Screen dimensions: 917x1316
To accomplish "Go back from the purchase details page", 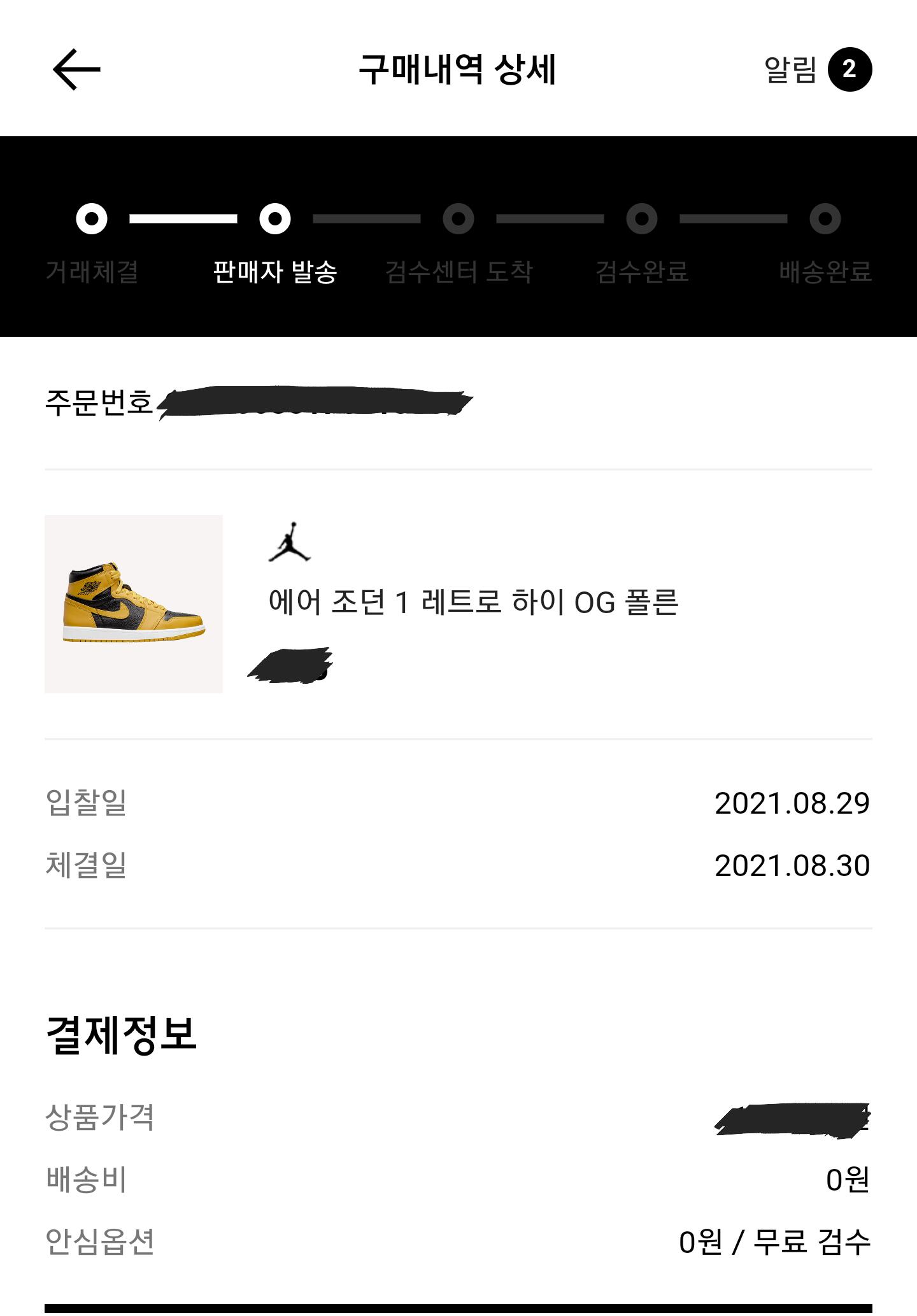I will coord(76,69).
